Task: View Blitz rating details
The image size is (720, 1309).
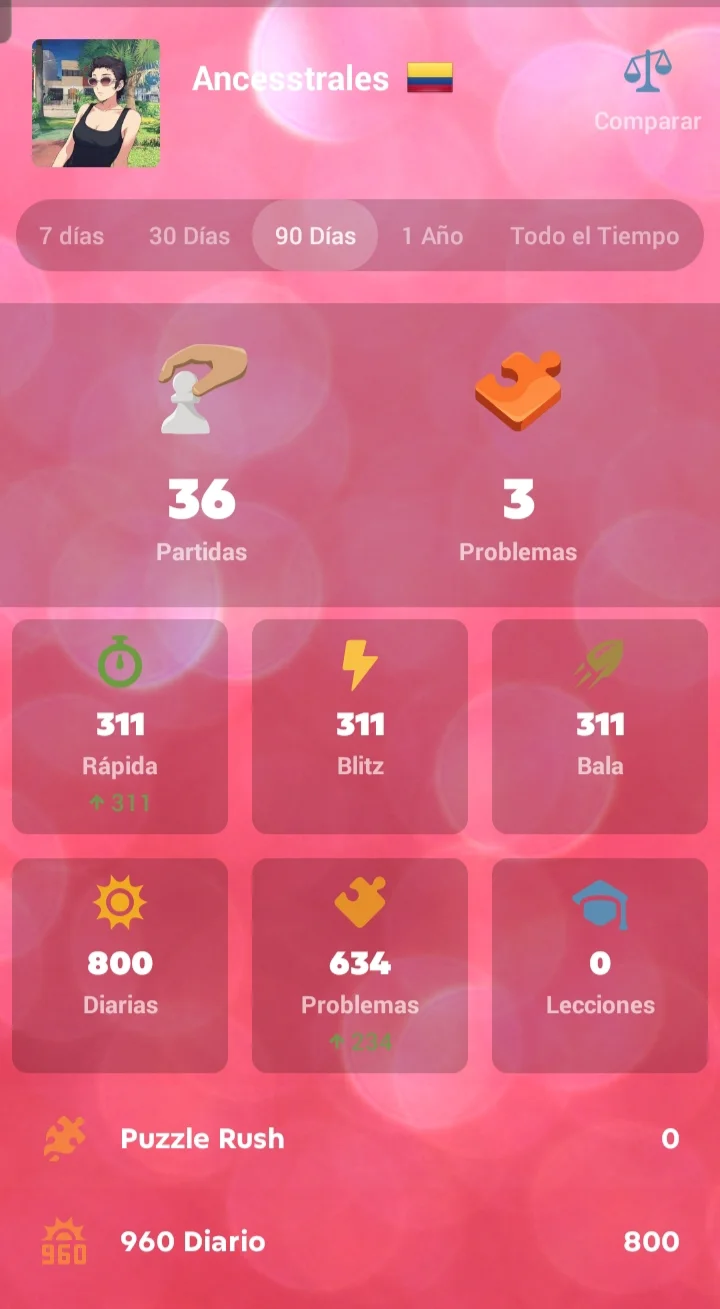Action: [x=360, y=727]
